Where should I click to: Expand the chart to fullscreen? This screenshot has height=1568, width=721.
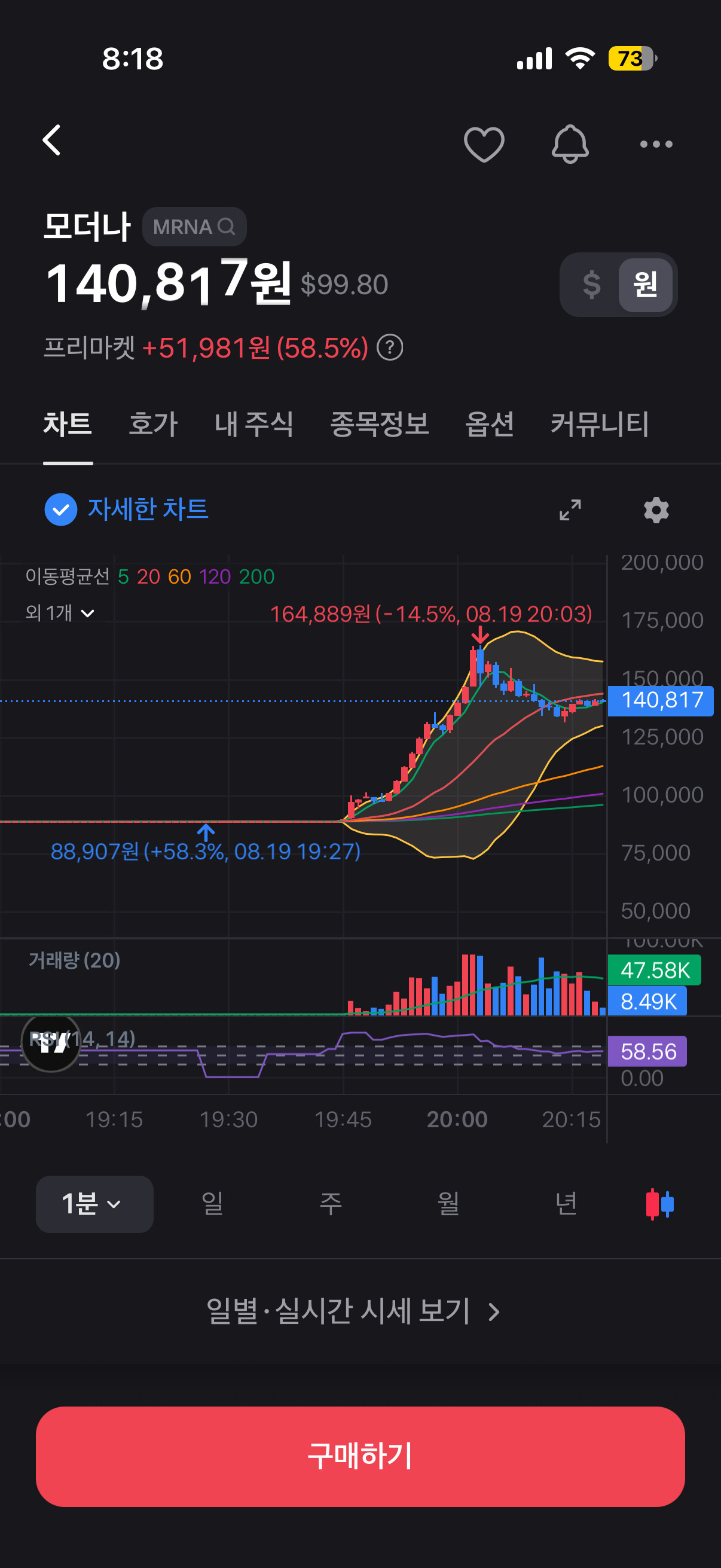coord(570,510)
